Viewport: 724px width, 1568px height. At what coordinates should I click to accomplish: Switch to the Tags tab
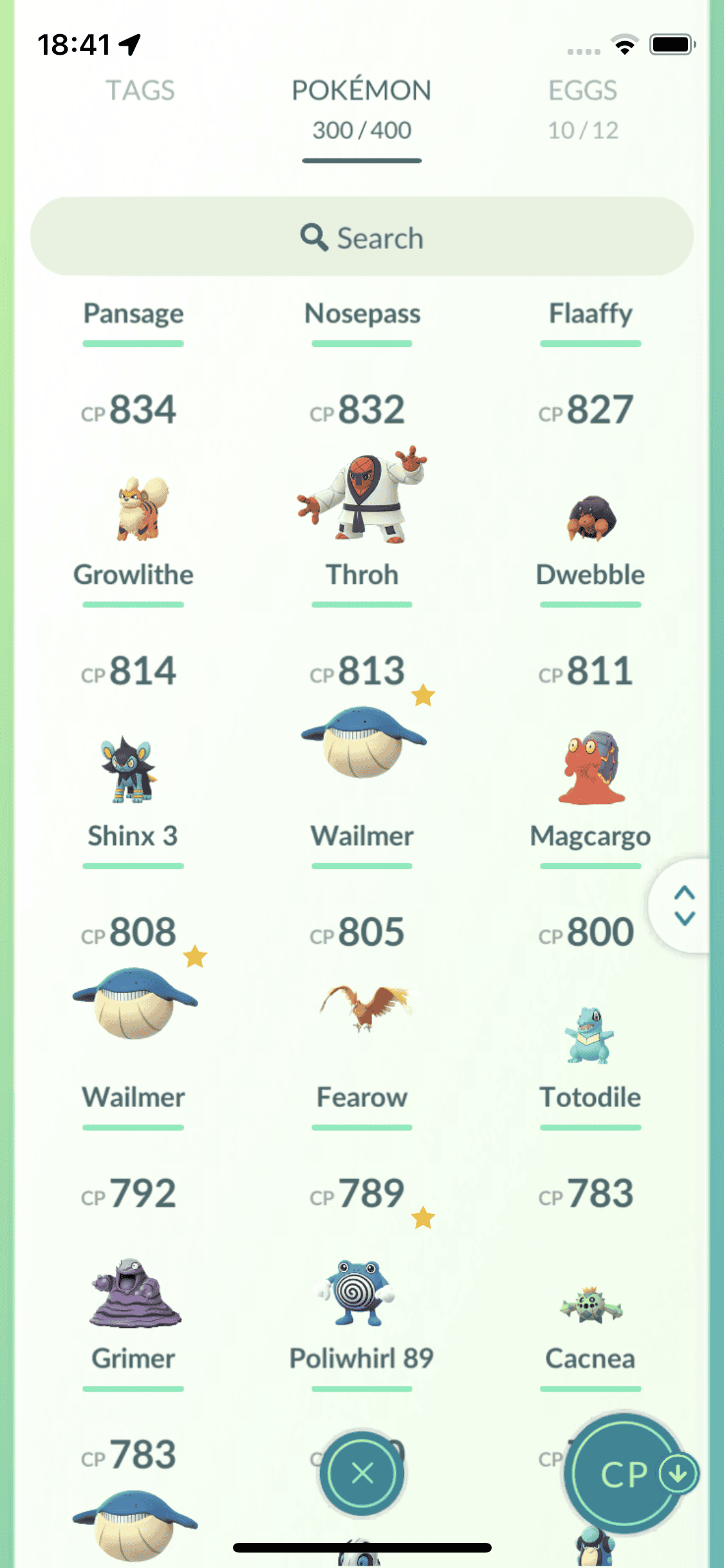coord(140,91)
